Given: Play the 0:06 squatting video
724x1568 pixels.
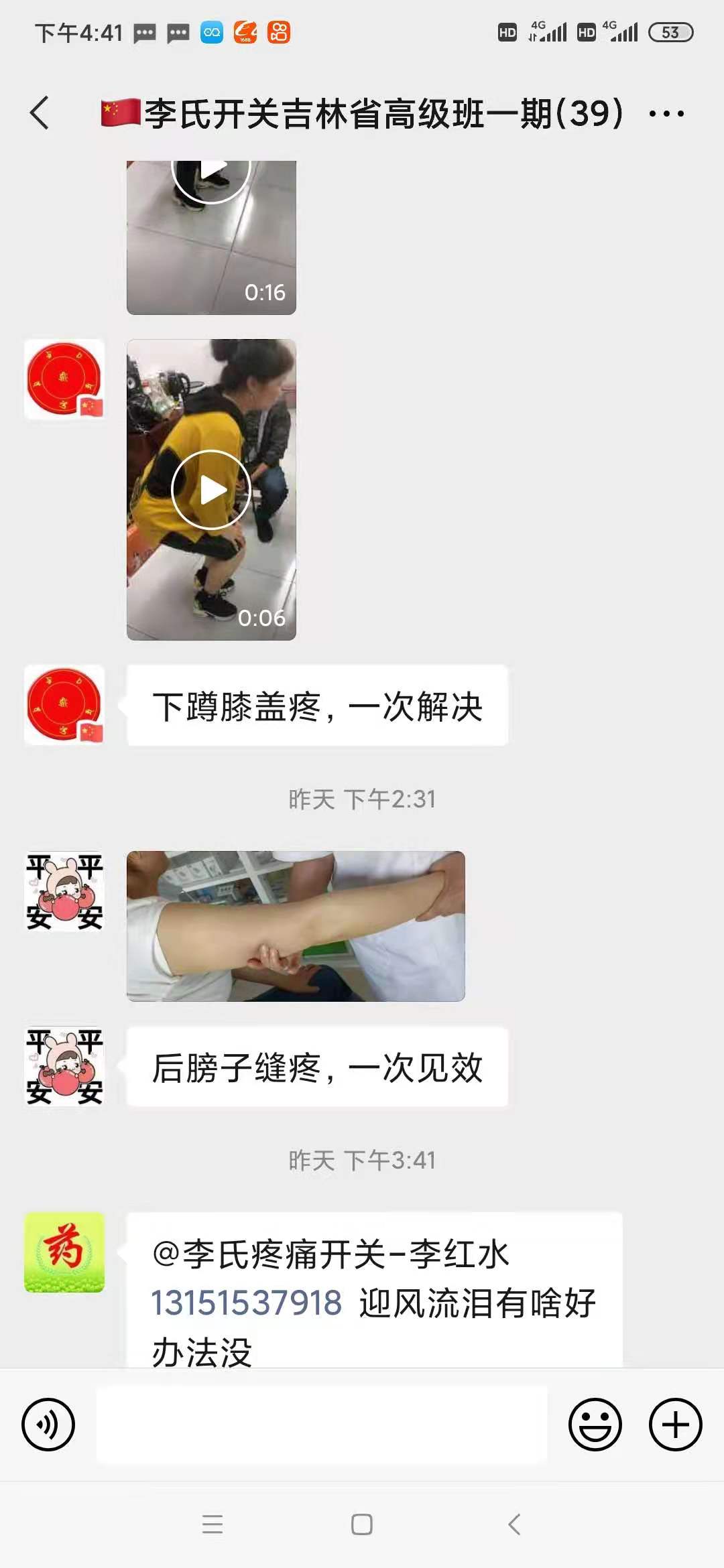Looking at the screenshot, I should 211,490.
